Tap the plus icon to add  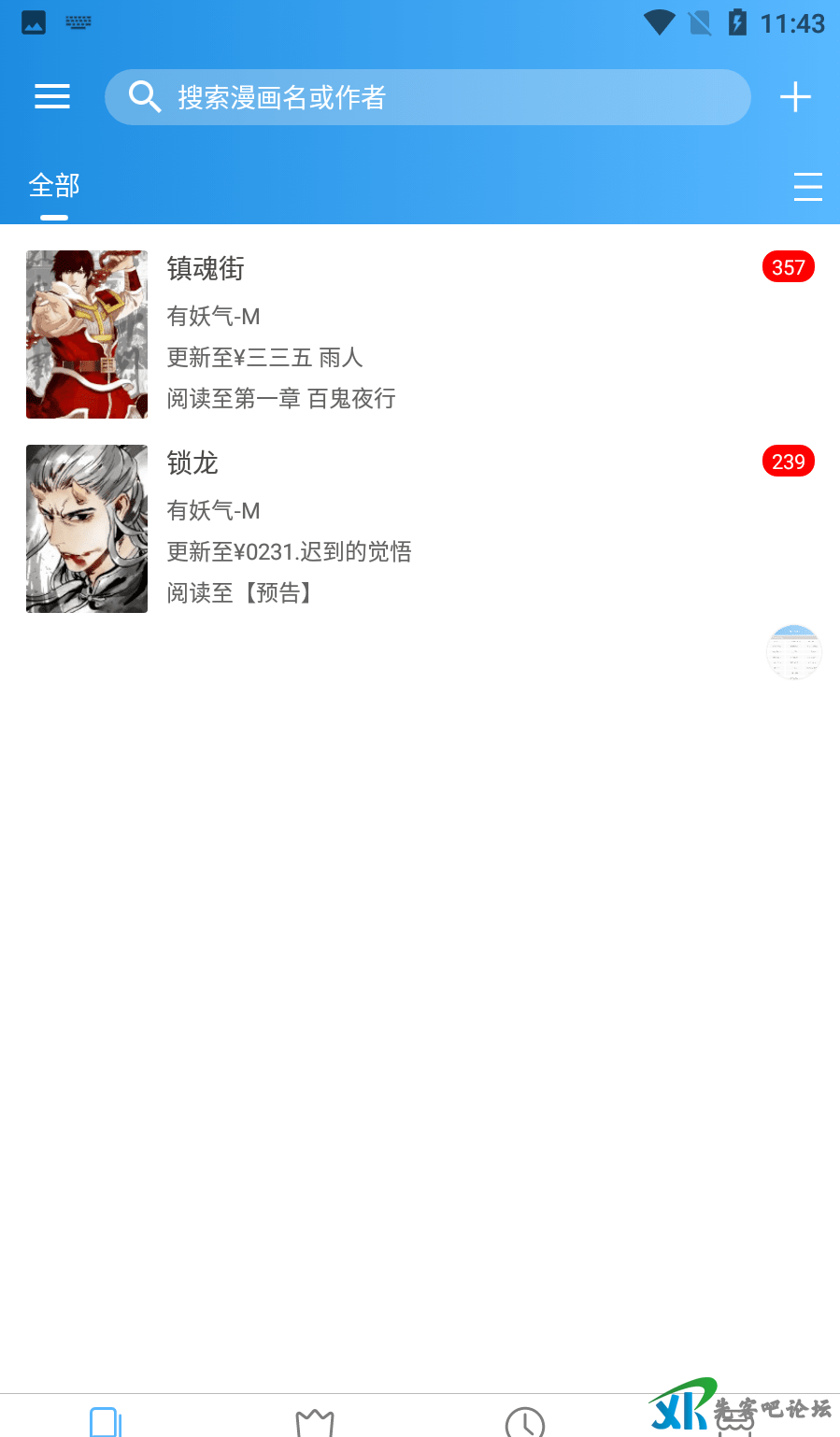(795, 97)
